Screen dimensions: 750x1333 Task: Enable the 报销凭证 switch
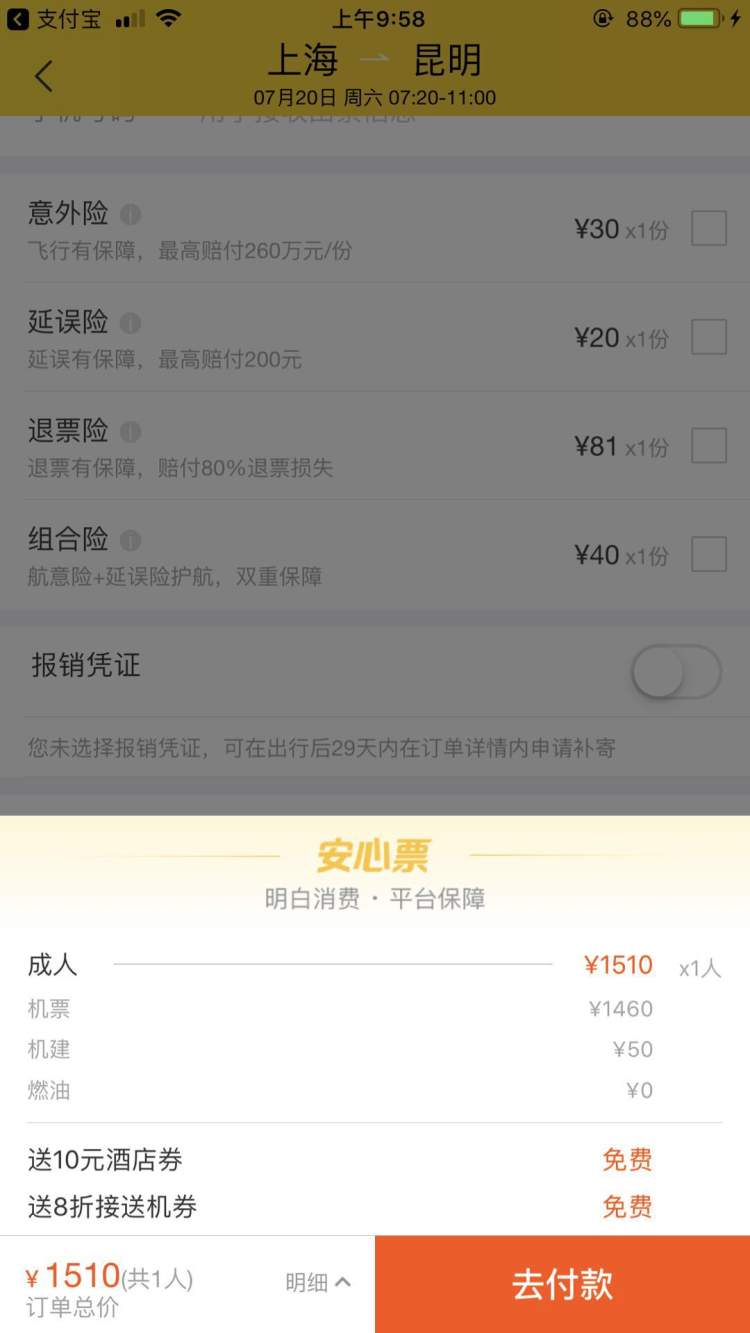click(676, 672)
